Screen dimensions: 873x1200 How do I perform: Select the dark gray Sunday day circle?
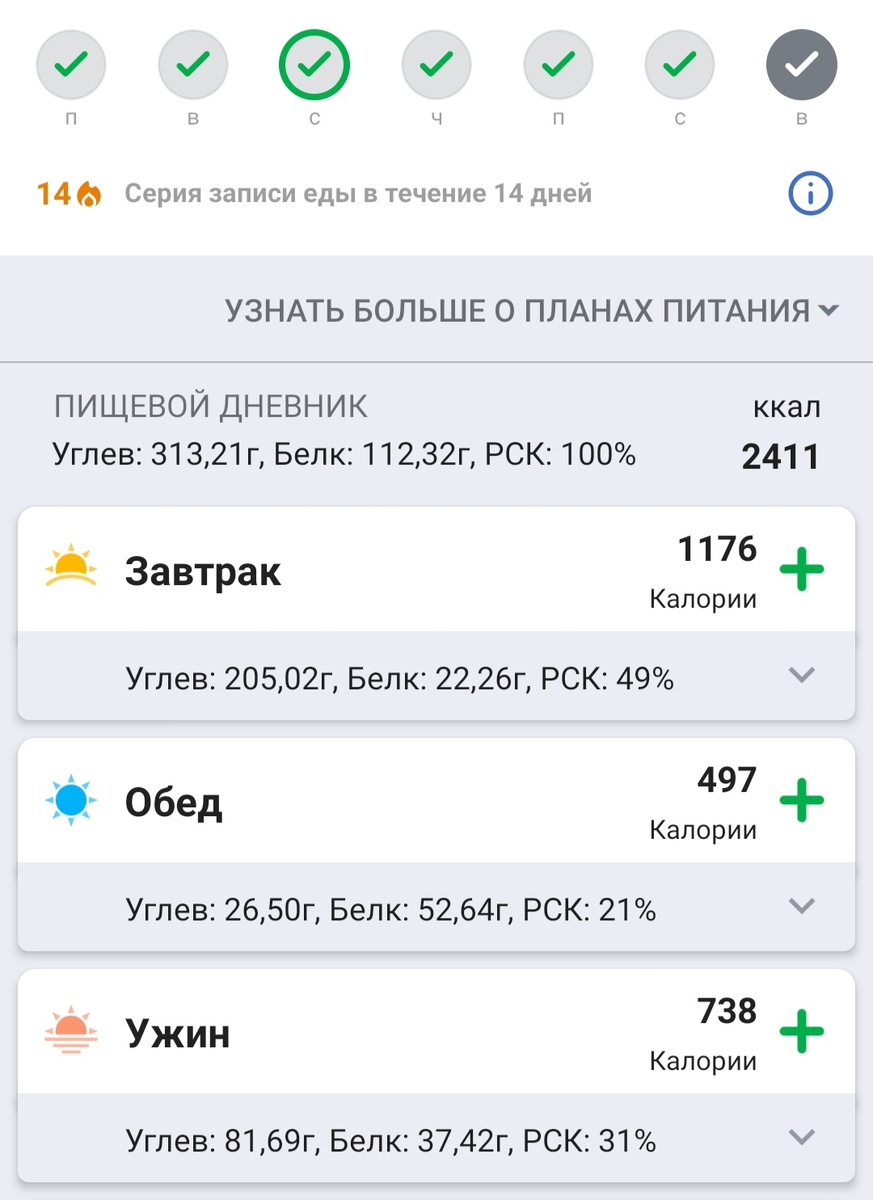[x=801, y=67]
